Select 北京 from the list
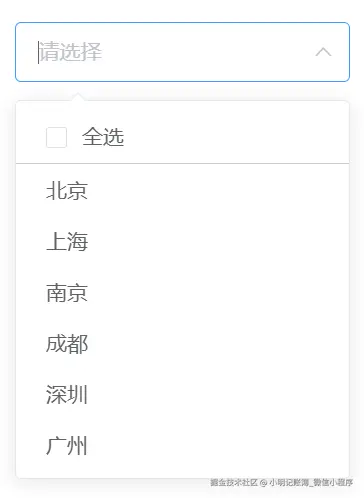The width and height of the screenshot is (364, 498). pyautogui.click(x=182, y=191)
